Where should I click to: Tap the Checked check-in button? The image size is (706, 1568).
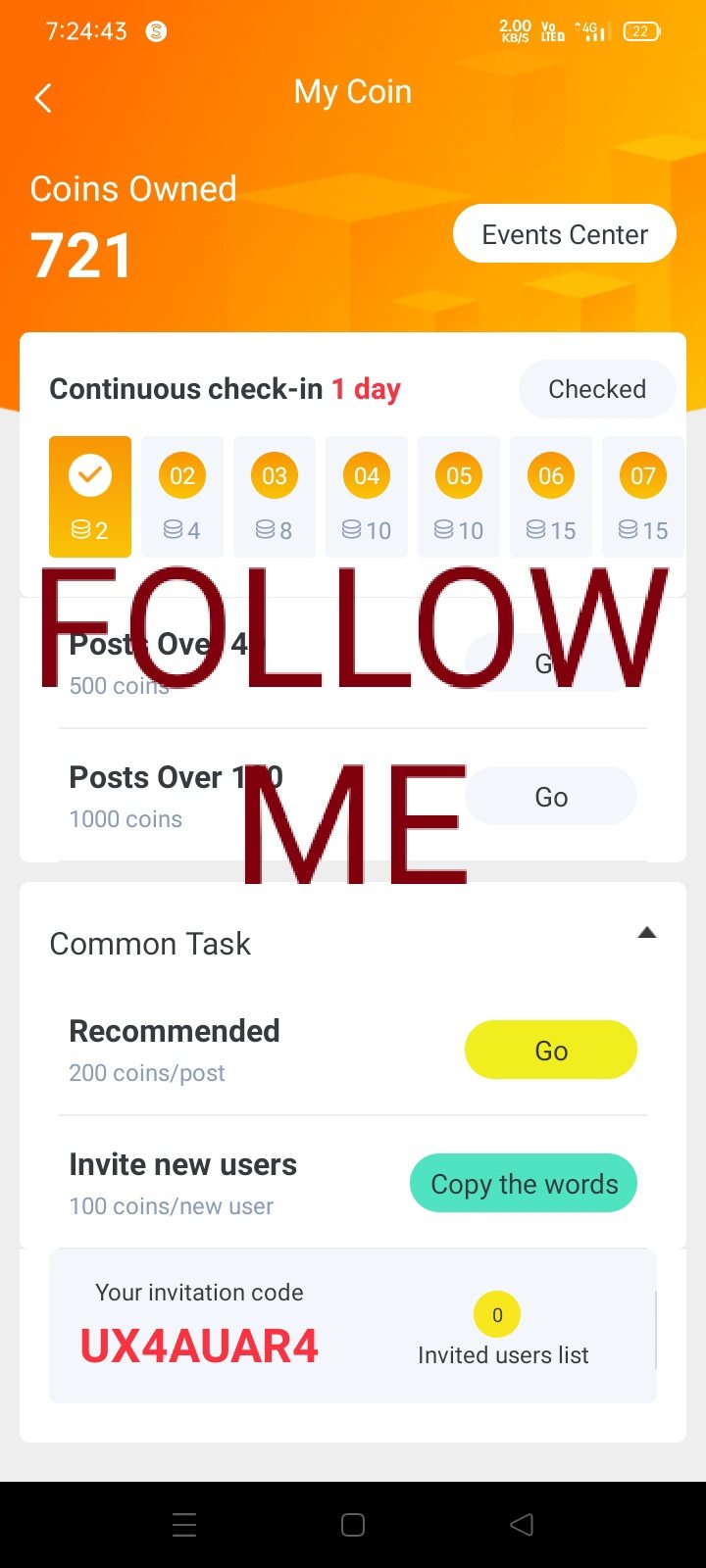click(x=596, y=389)
